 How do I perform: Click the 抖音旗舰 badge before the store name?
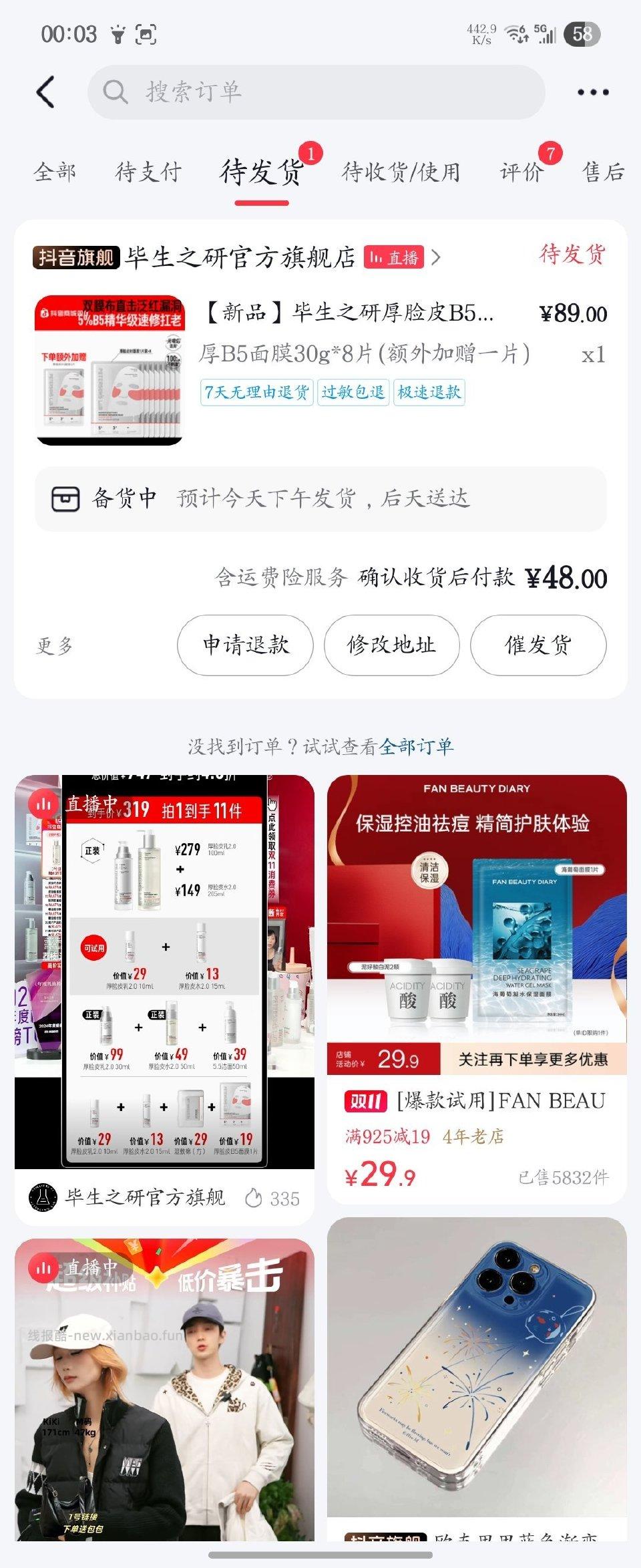(x=75, y=257)
